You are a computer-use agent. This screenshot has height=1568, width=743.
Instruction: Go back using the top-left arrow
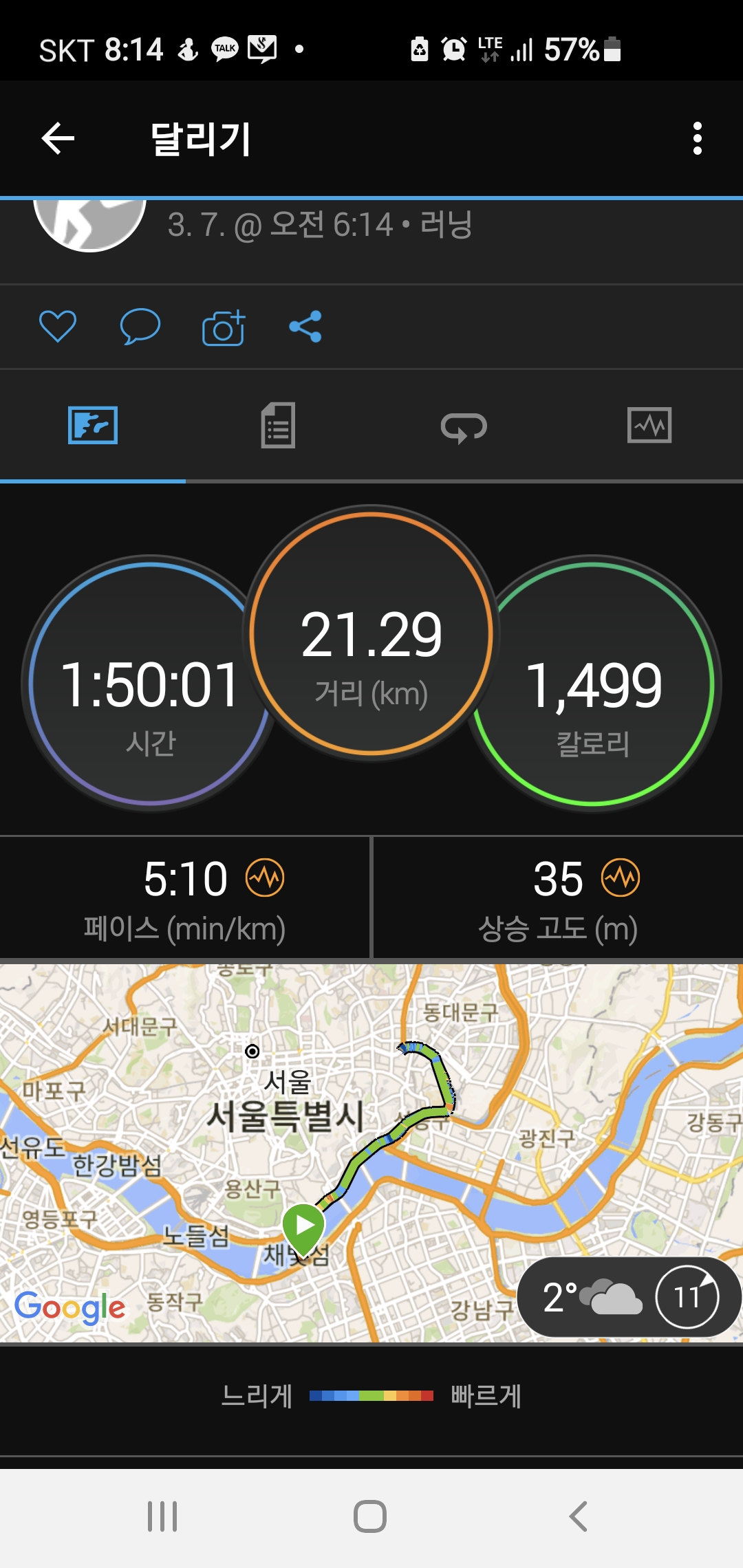click(58, 139)
